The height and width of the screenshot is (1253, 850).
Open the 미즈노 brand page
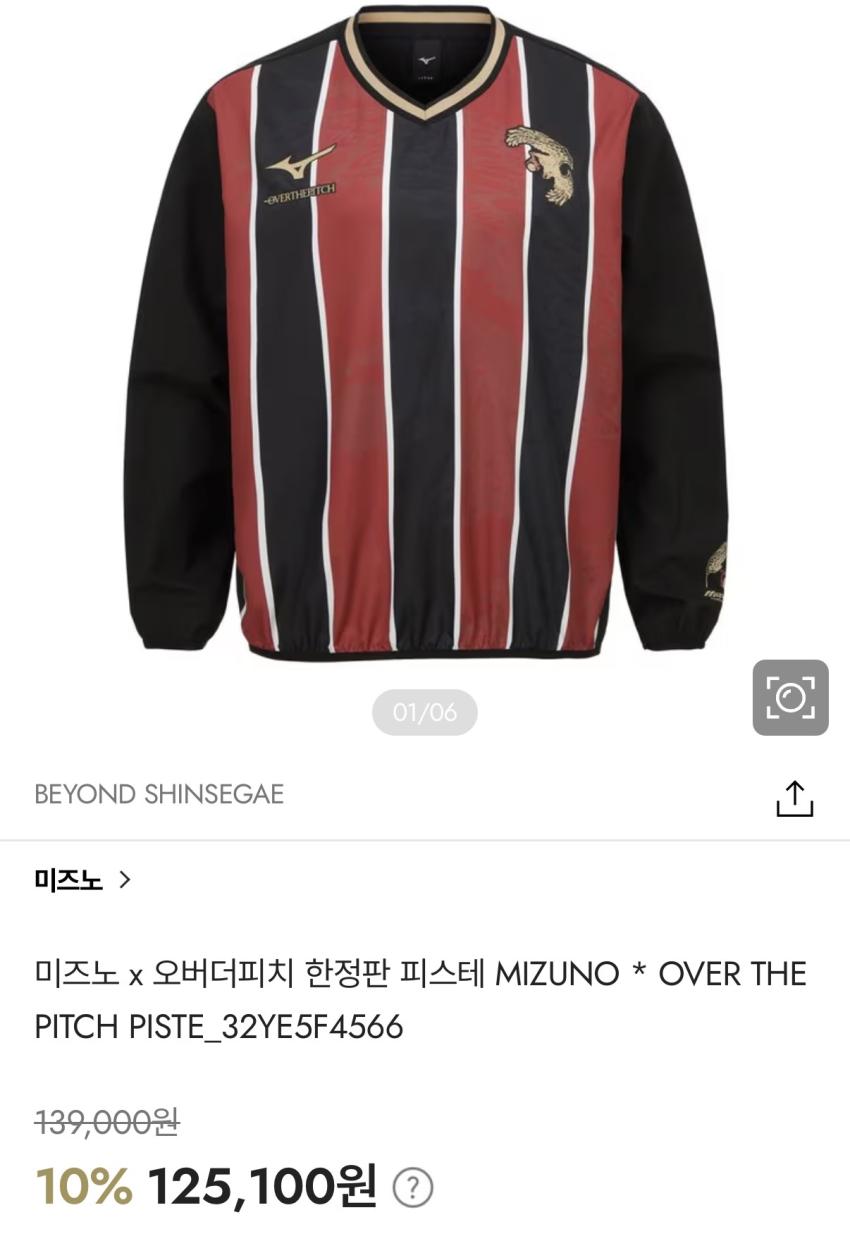pos(83,880)
